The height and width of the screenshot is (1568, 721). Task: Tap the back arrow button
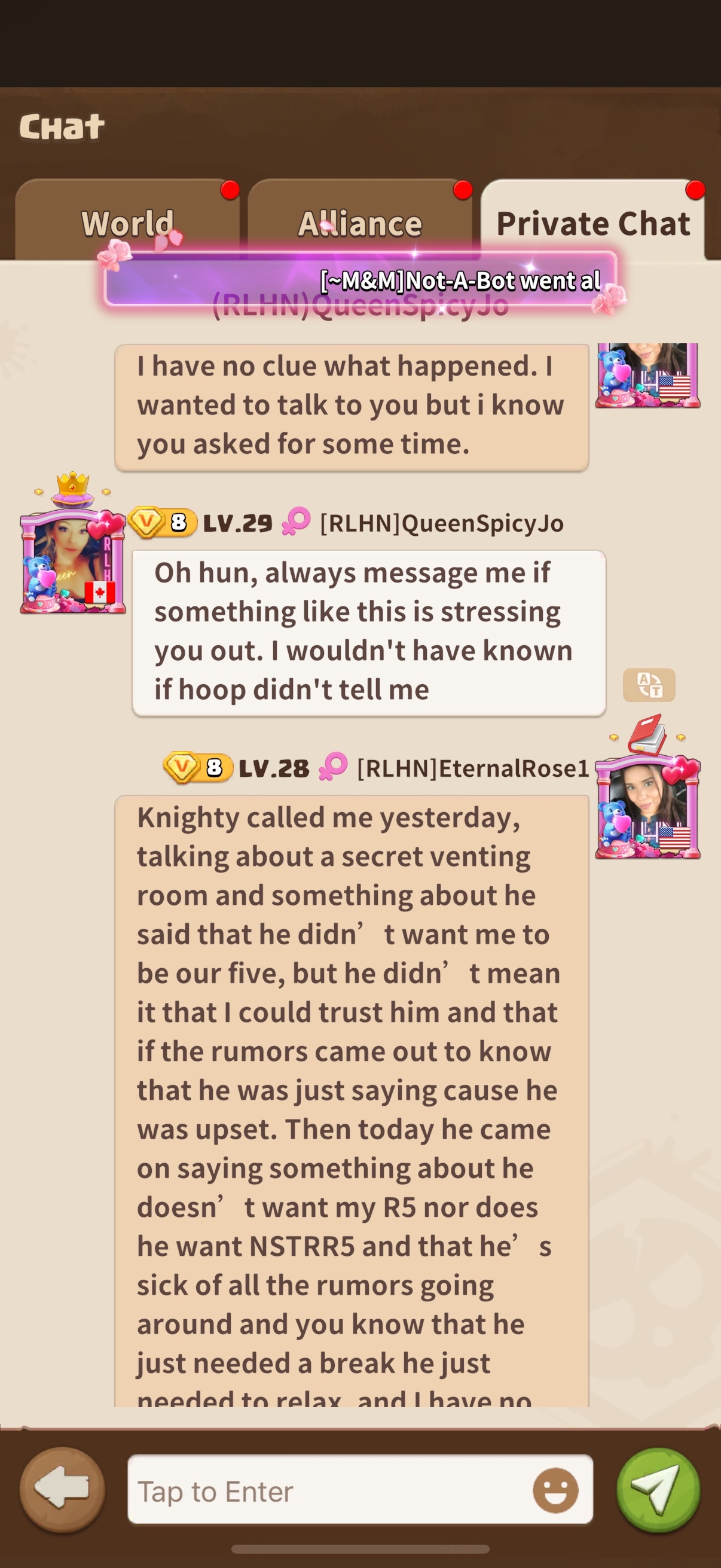click(x=62, y=1488)
